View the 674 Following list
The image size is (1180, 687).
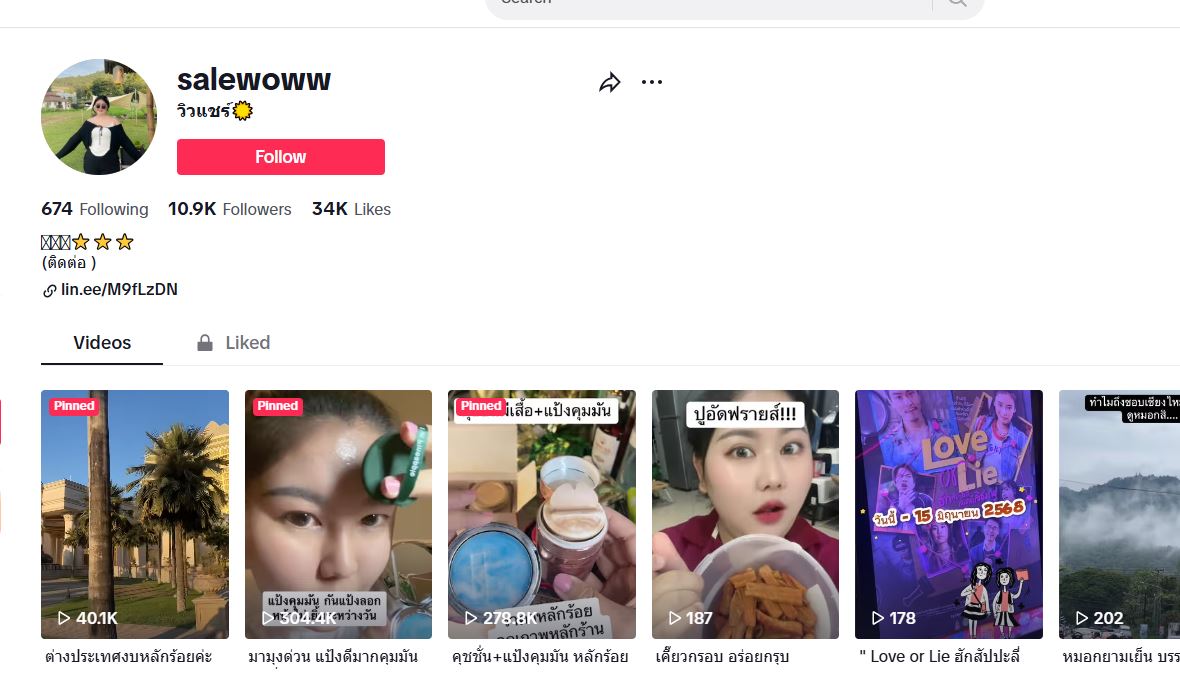[x=94, y=209]
